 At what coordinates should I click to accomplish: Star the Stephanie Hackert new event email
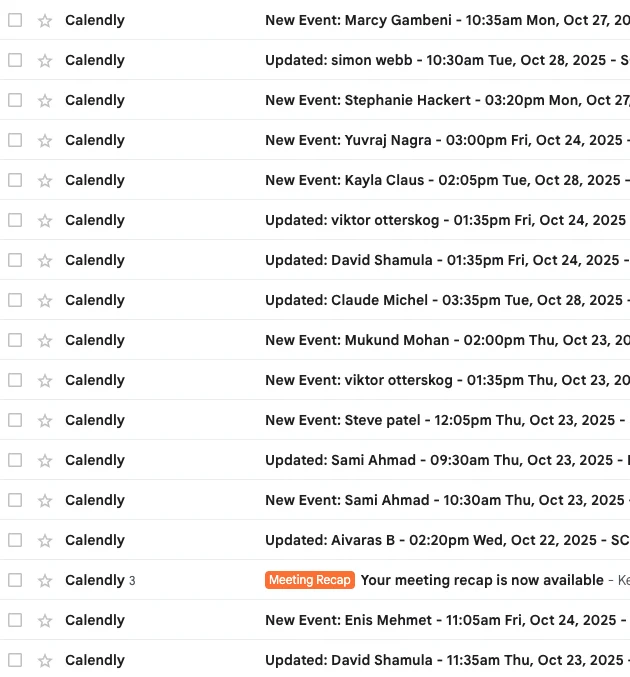pos(45,101)
